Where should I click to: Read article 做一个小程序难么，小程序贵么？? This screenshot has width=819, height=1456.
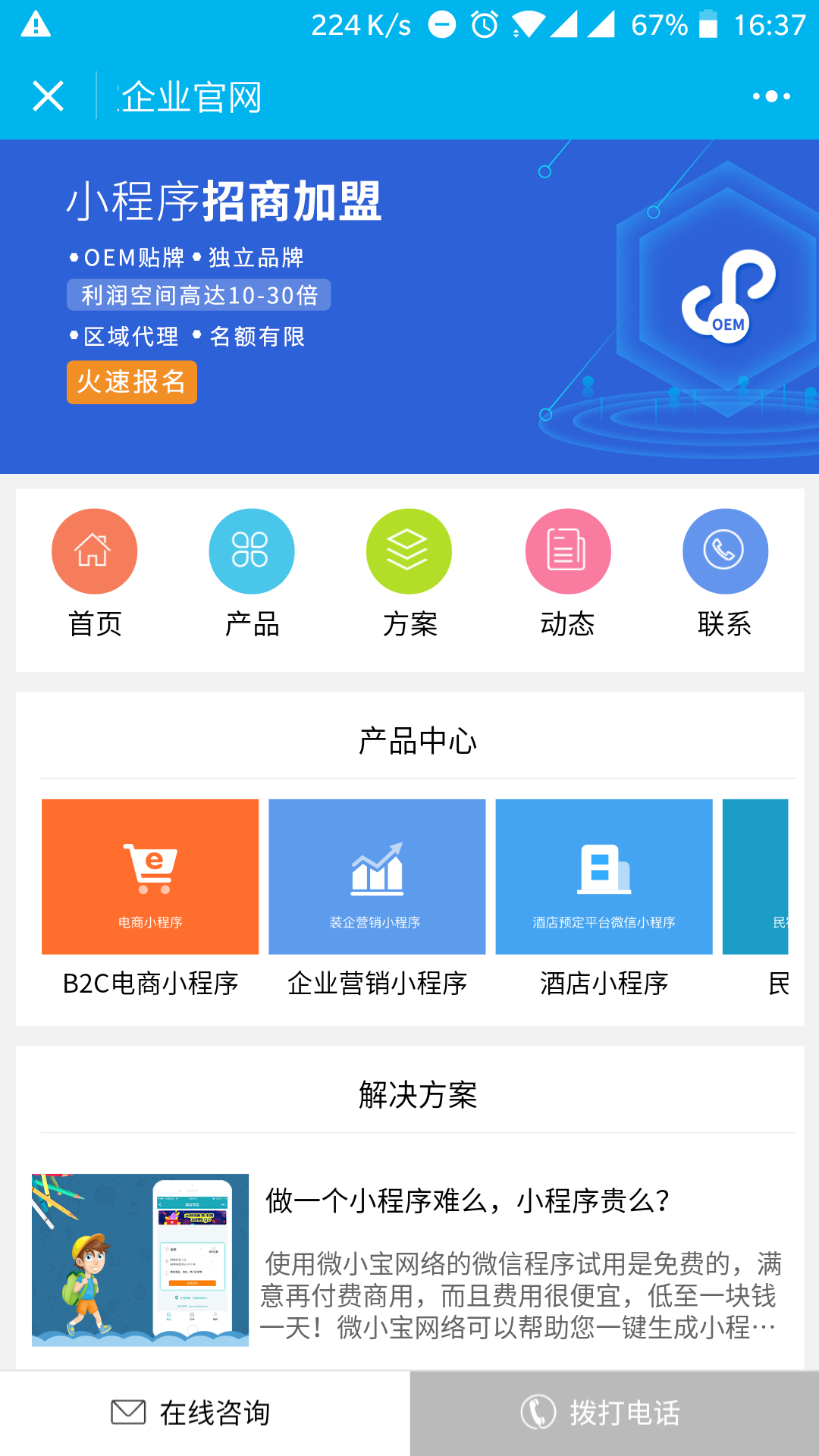click(x=466, y=1201)
